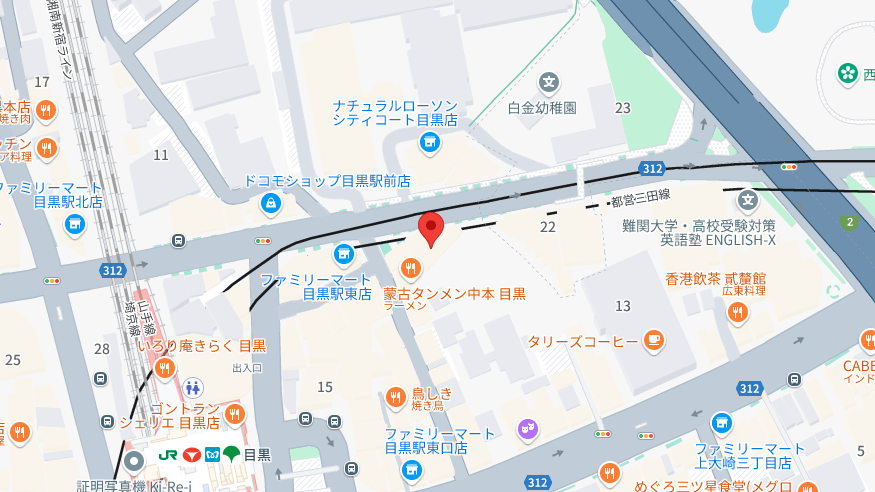Select ファミリーマート 目黒駅北店 marker
Image resolution: width=875 pixels, height=492 pixels.
[75, 225]
